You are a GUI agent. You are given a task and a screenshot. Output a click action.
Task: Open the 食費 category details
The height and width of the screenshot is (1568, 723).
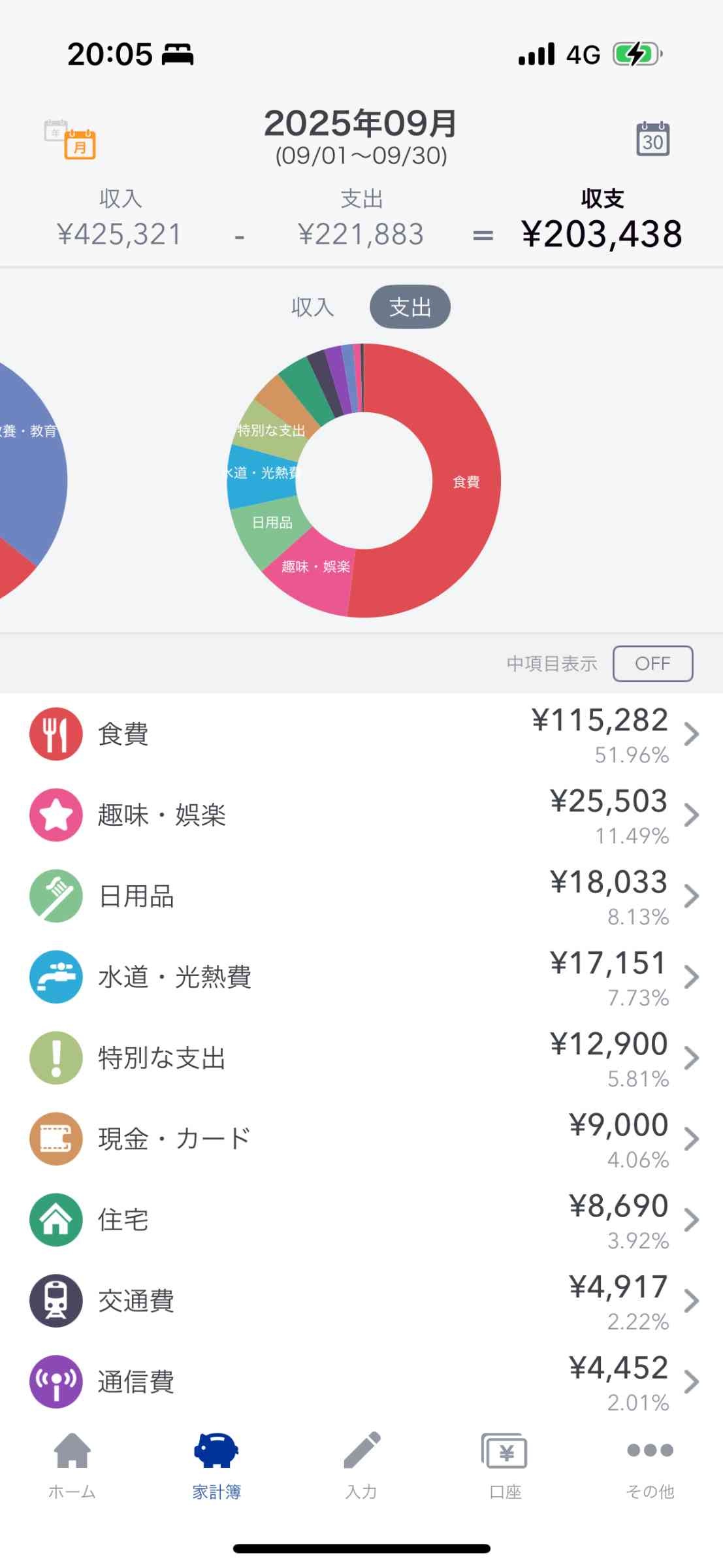coord(361,734)
